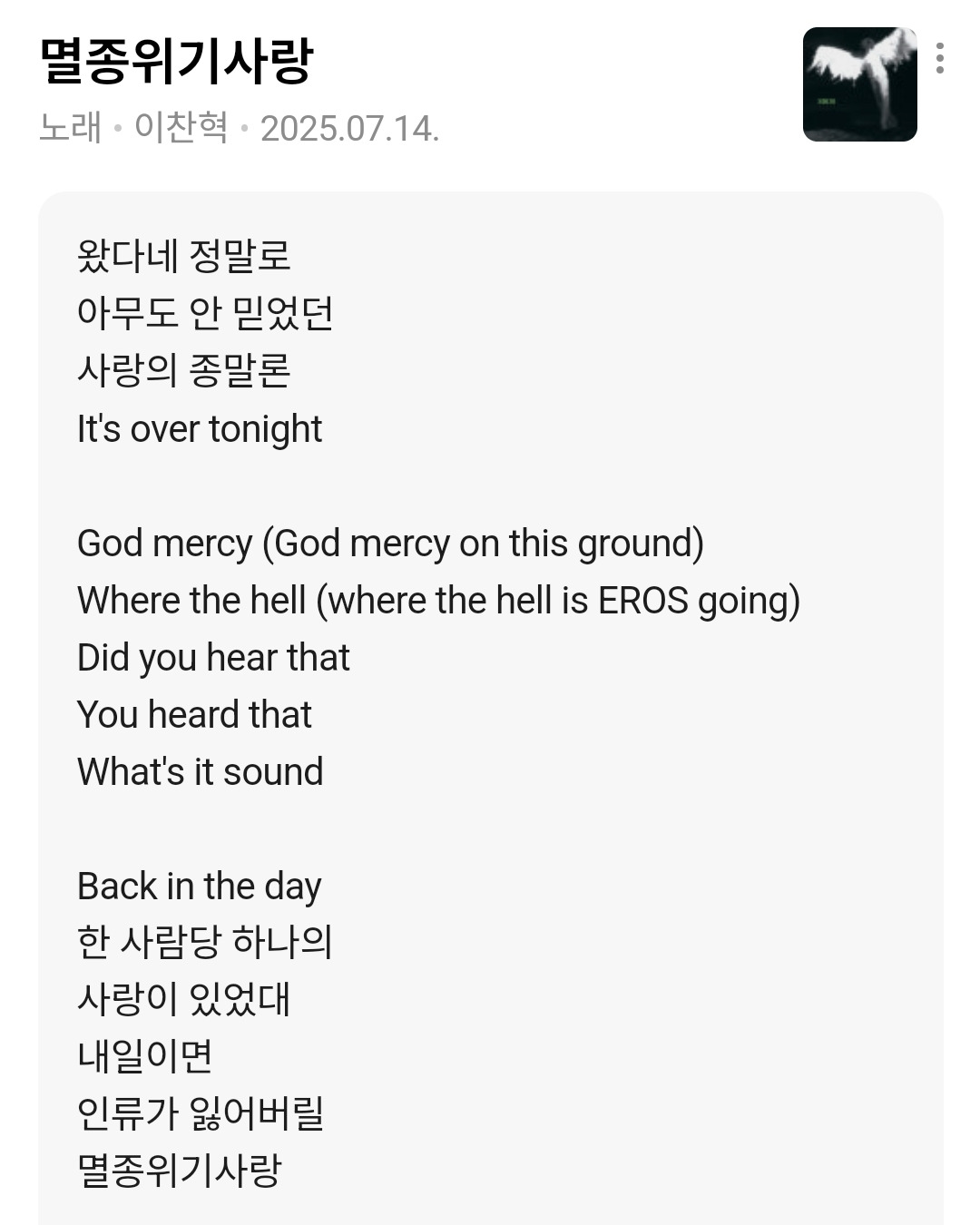Open the artist page via 이찬혁 link
The image size is (980, 1225).
tap(181, 132)
